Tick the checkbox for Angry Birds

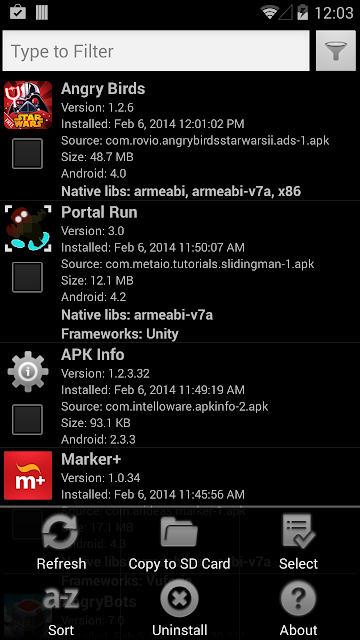(x=27, y=153)
